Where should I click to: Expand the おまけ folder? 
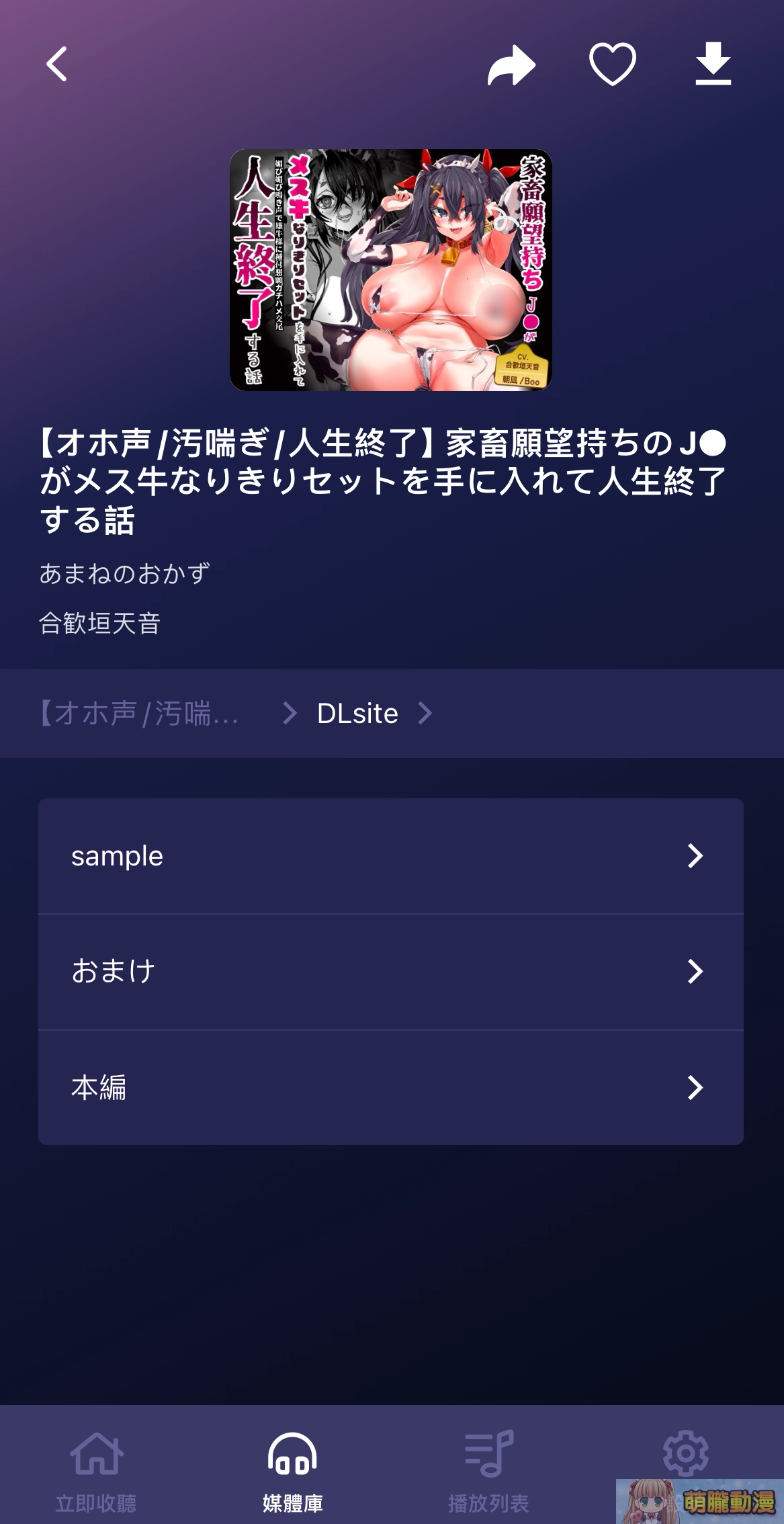[392, 972]
